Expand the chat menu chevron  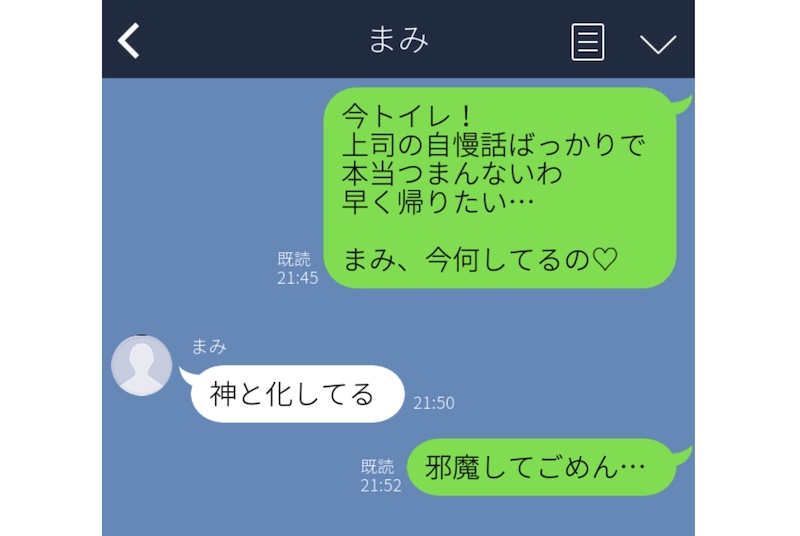(x=658, y=43)
